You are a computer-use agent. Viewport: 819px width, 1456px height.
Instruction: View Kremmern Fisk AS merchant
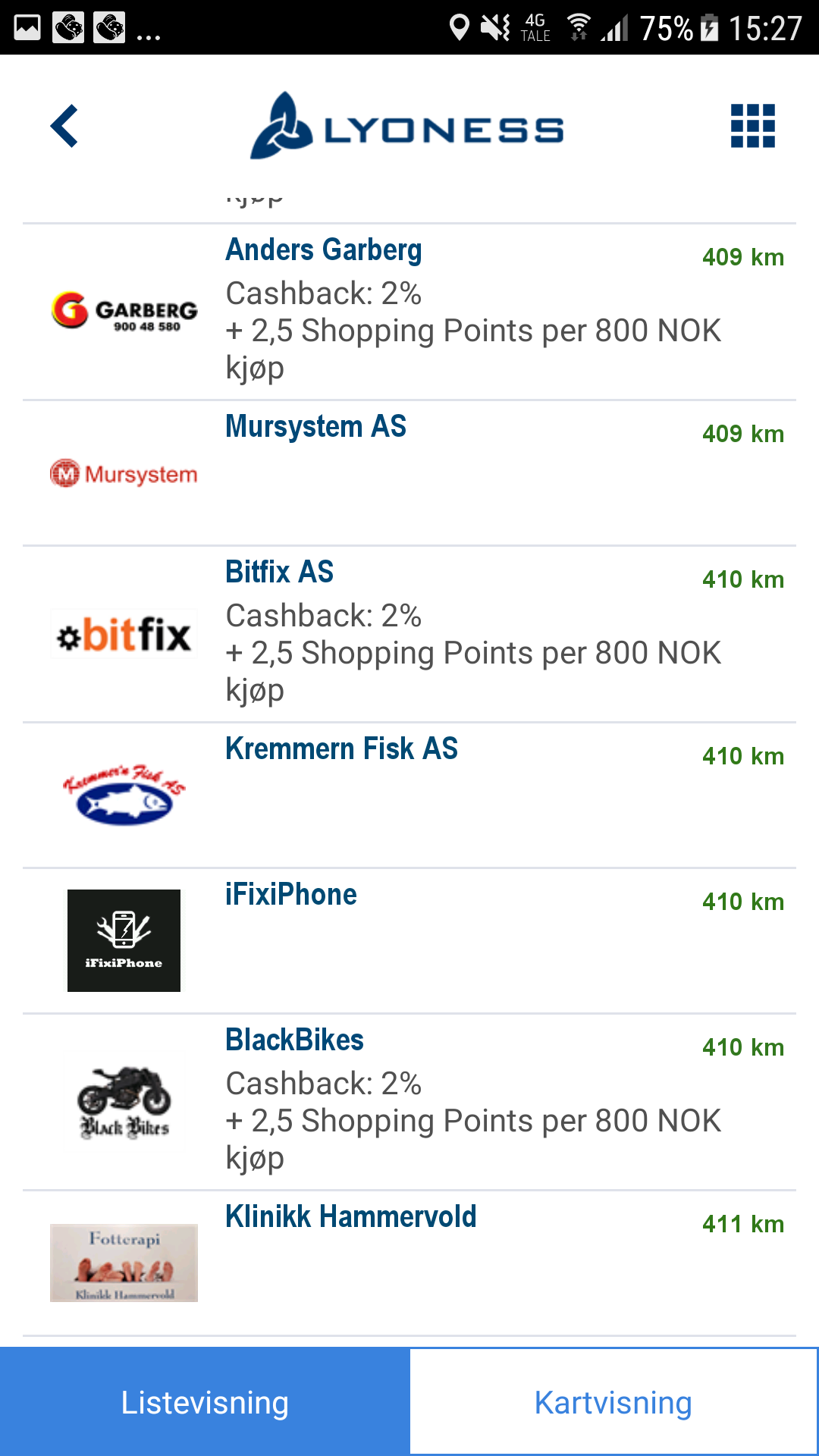point(409,795)
